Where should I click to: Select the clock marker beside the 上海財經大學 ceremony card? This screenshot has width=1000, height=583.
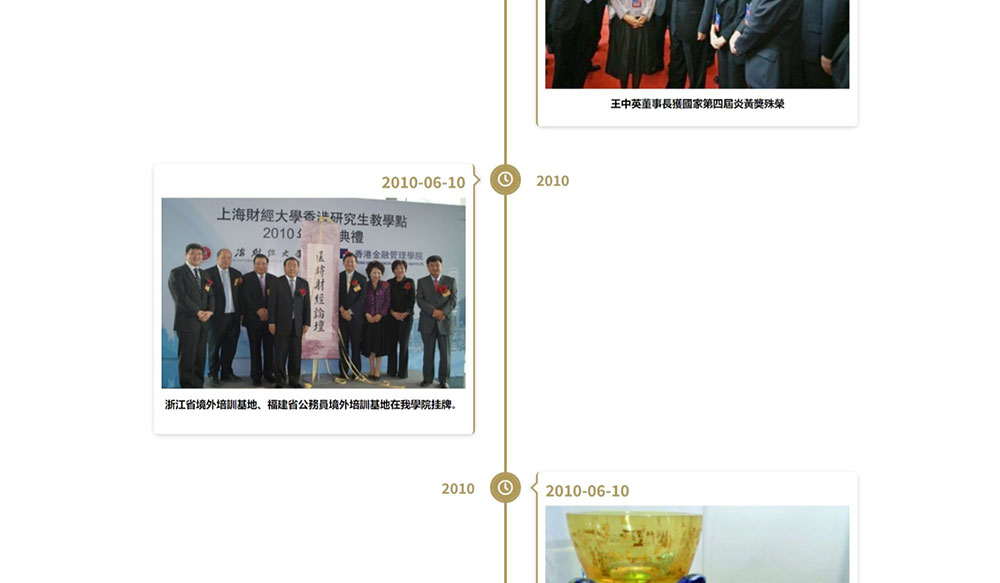tap(505, 180)
